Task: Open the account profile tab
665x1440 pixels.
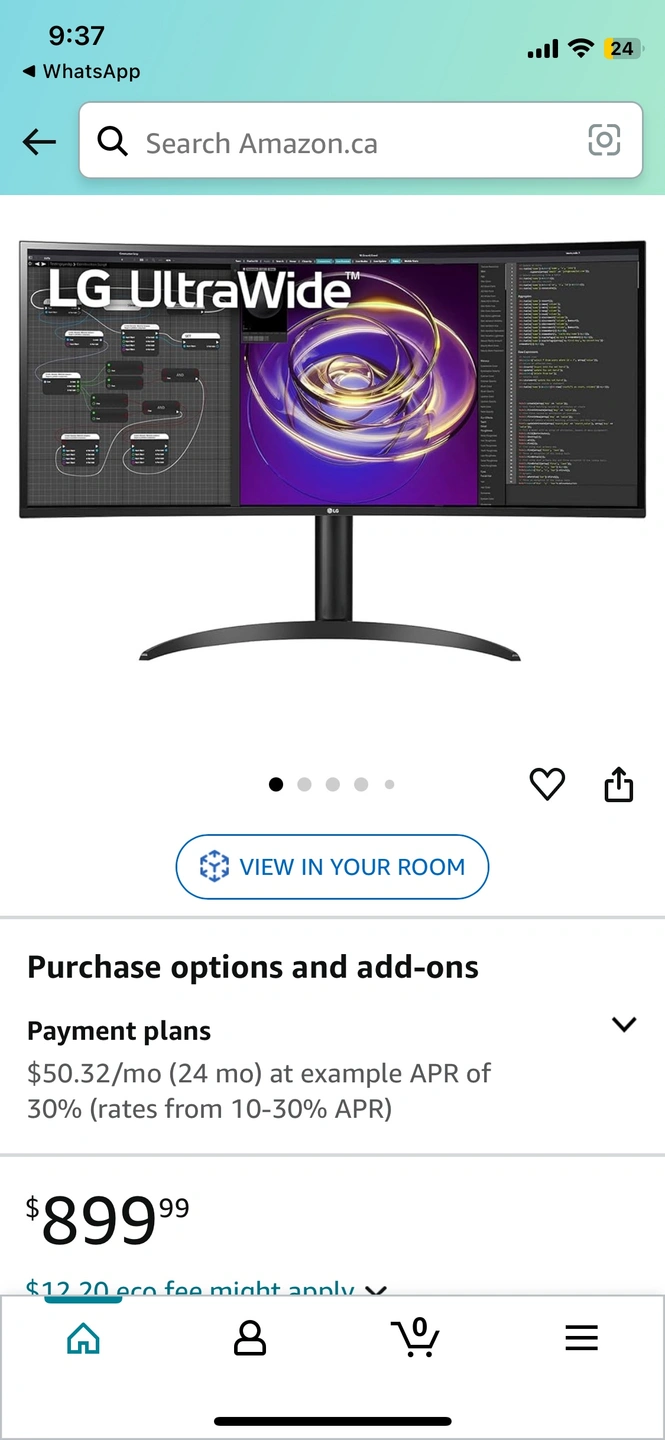Action: (x=249, y=1338)
